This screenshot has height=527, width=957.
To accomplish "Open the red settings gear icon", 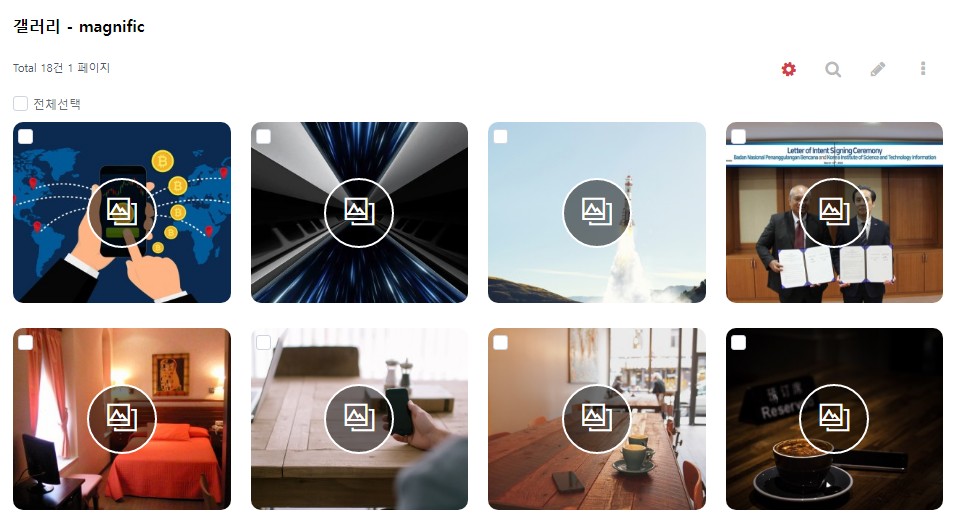I will coord(788,69).
